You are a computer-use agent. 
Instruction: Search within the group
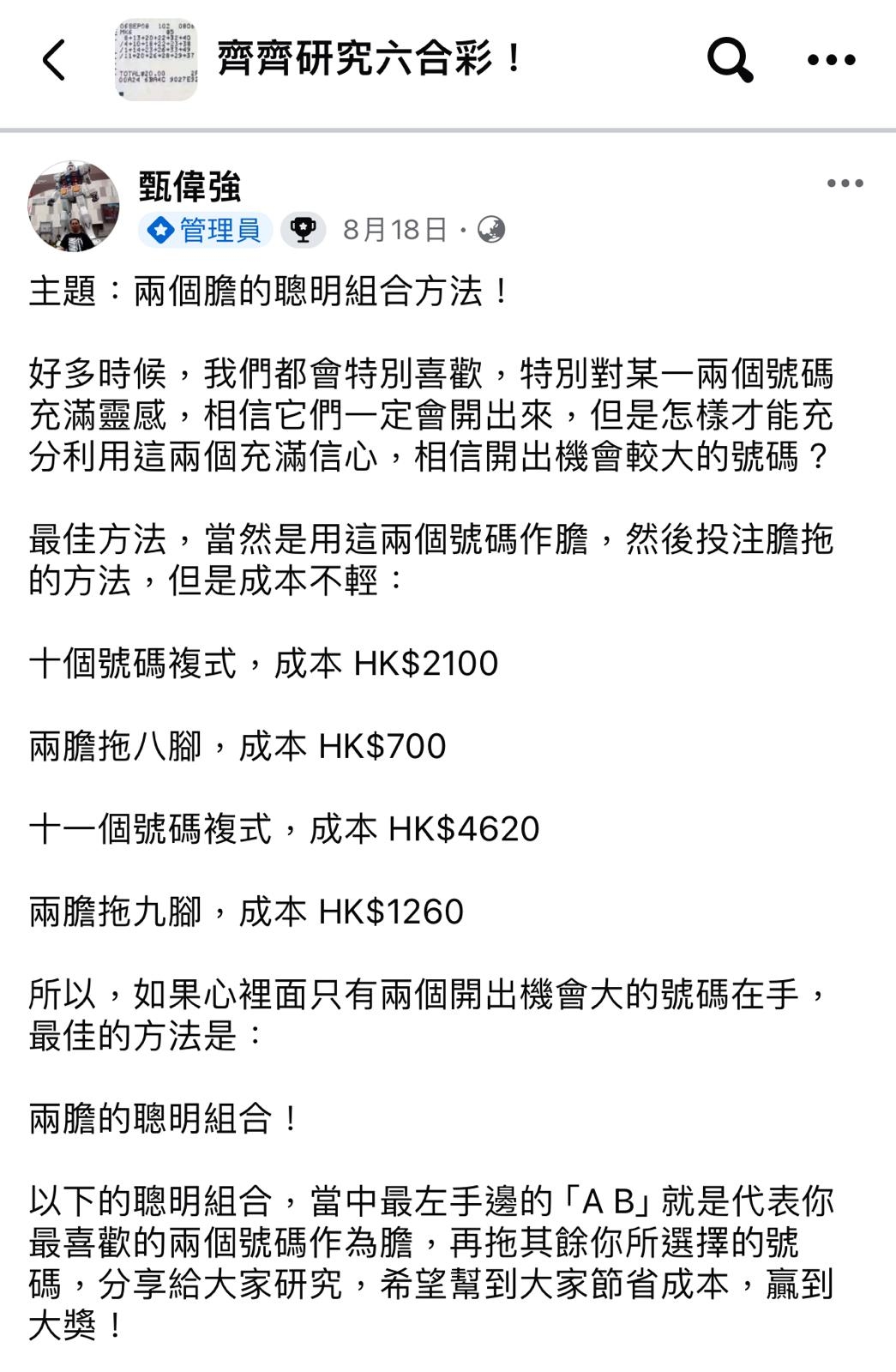729,60
